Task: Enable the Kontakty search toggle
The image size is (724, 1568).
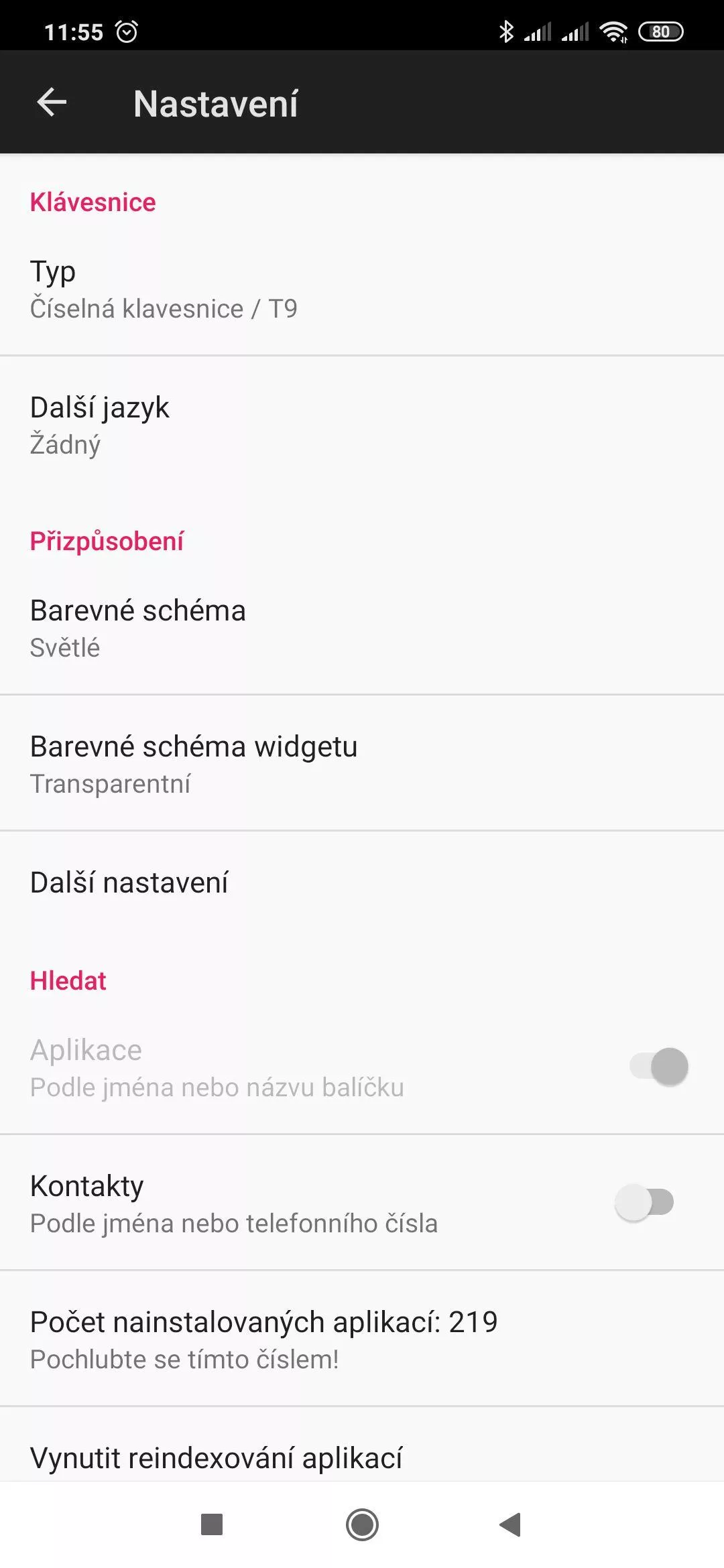Action: pyautogui.click(x=644, y=1202)
